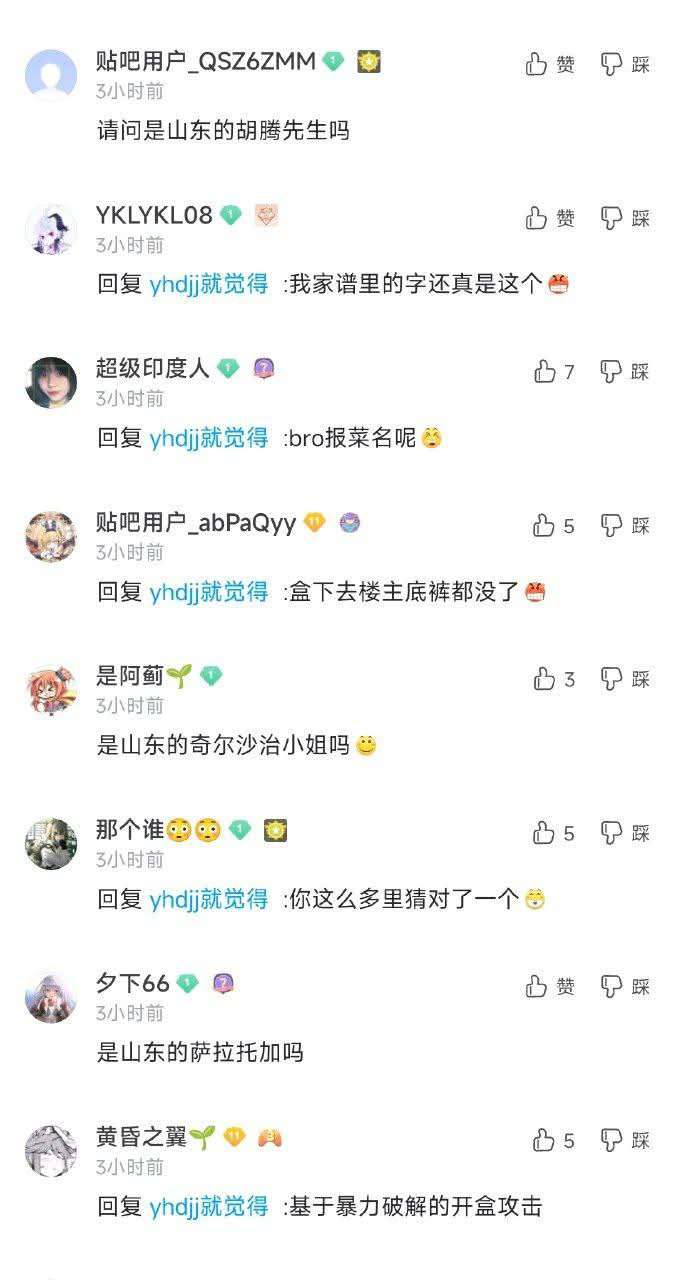Screen dimensions: 676x1280
Task: Open 超级印度人's profile avatar
Action: coord(51,383)
